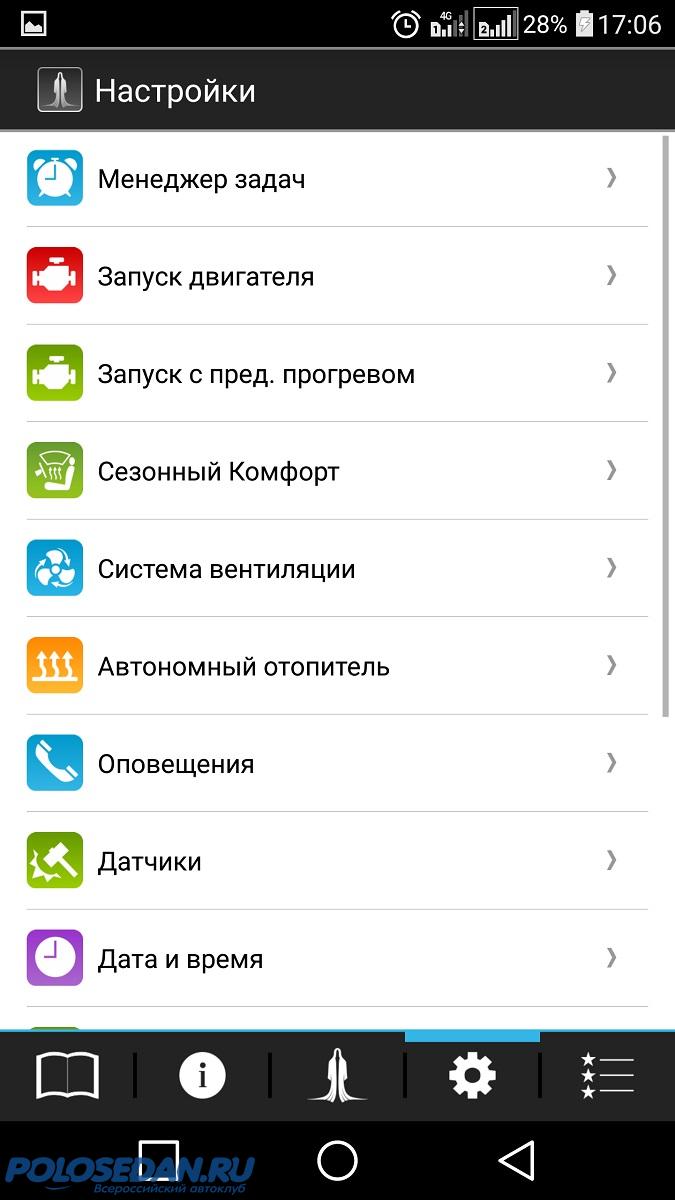
Task: Switch to the car main tab
Action: [x=337, y=1076]
